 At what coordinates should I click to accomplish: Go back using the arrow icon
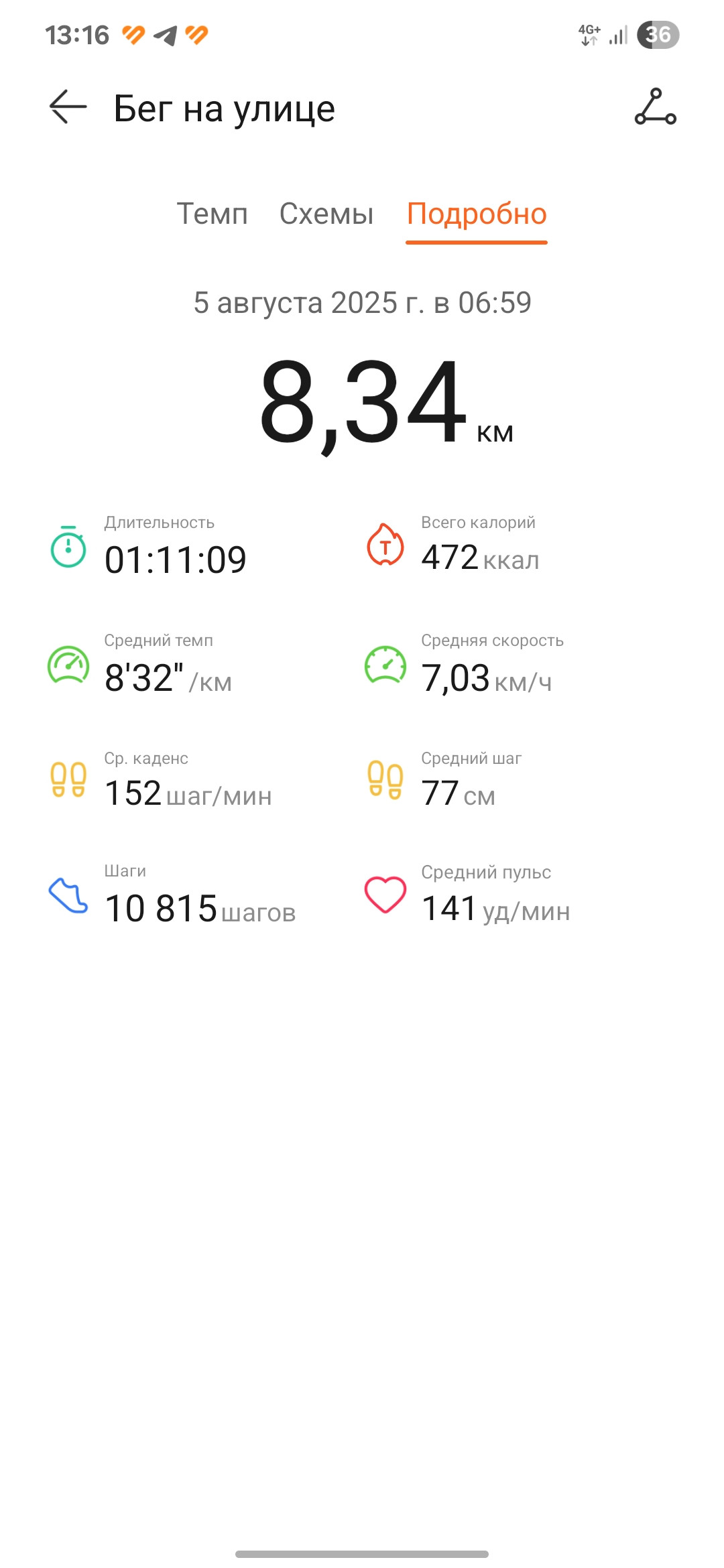click(68, 107)
